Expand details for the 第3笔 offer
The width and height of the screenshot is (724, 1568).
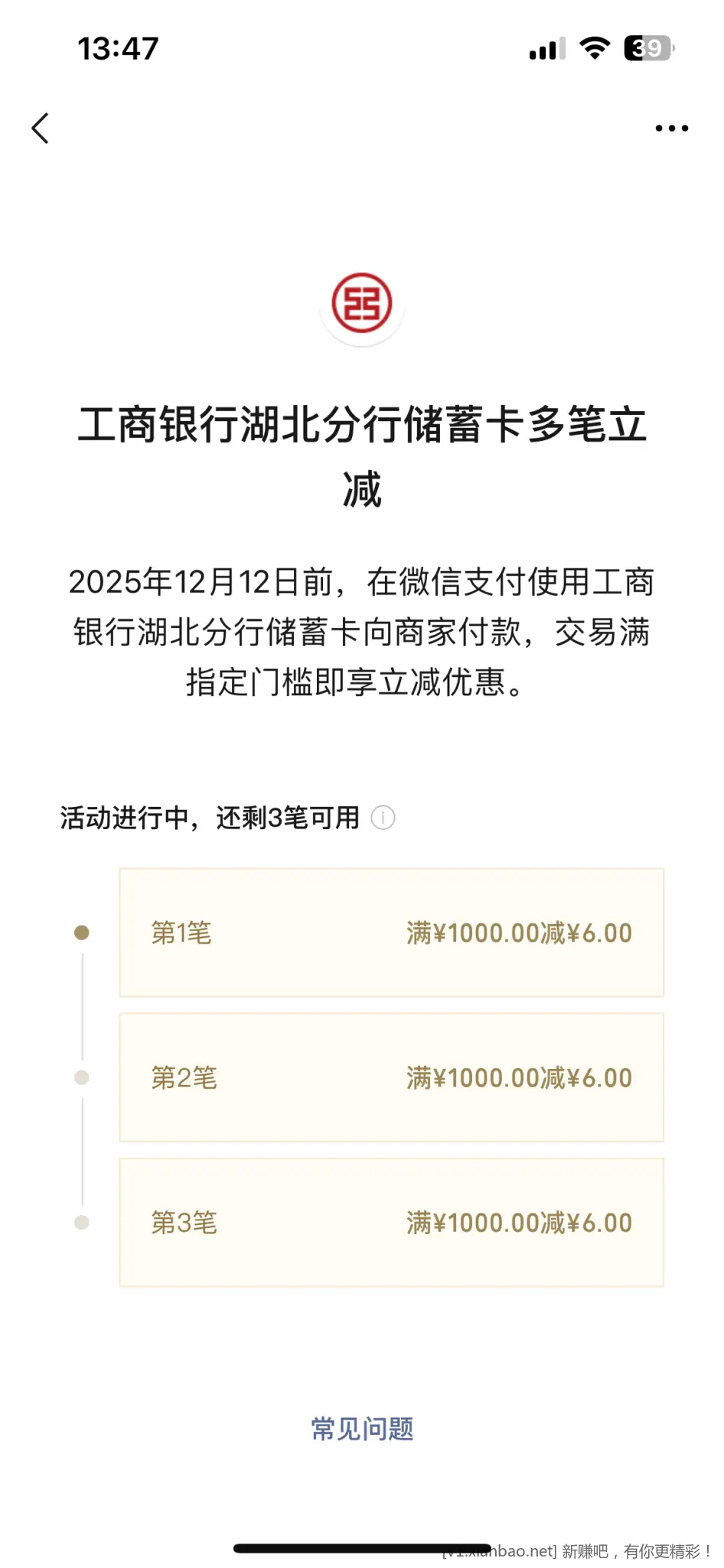(390, 1223)
